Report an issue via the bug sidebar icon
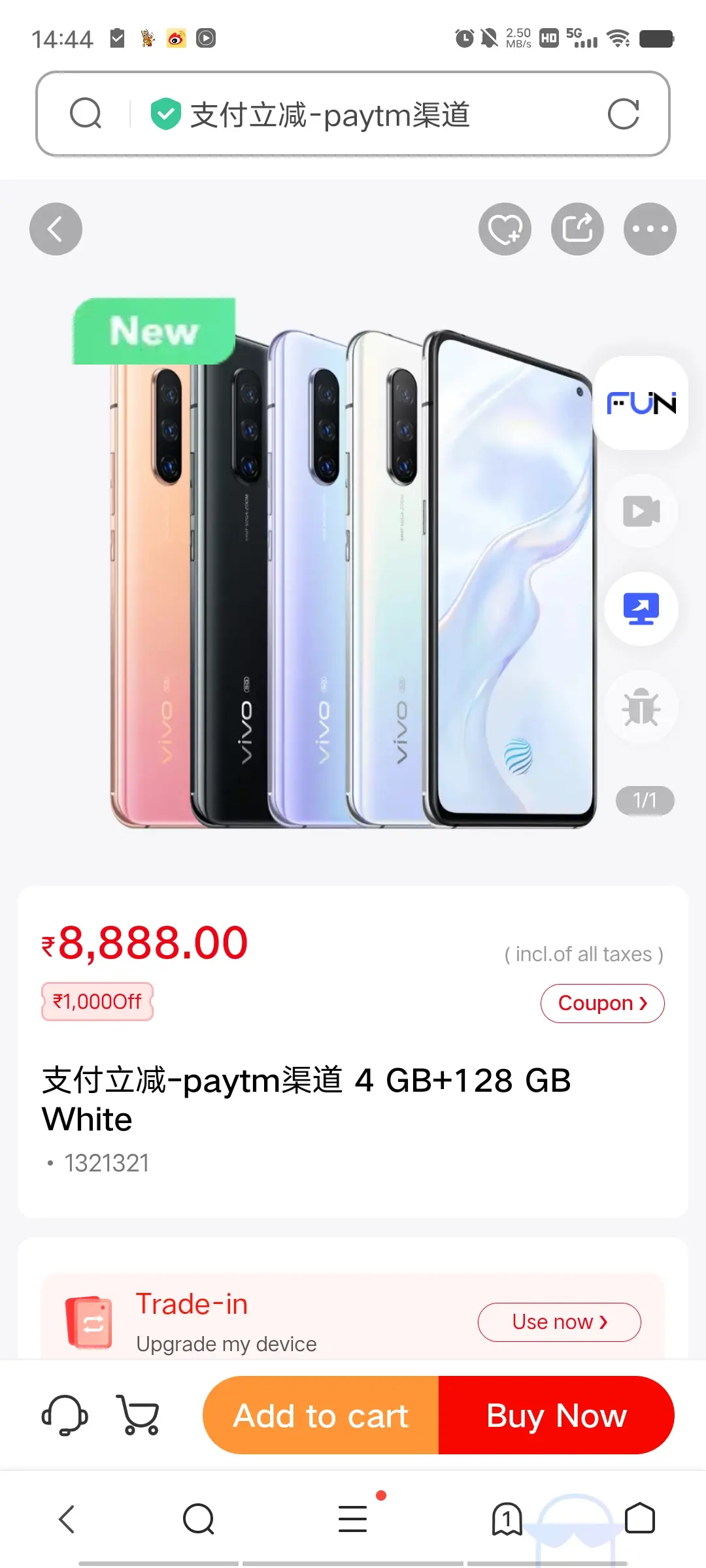The width and height of the screenshot is (706, 1568). click(x=640, y=707)
